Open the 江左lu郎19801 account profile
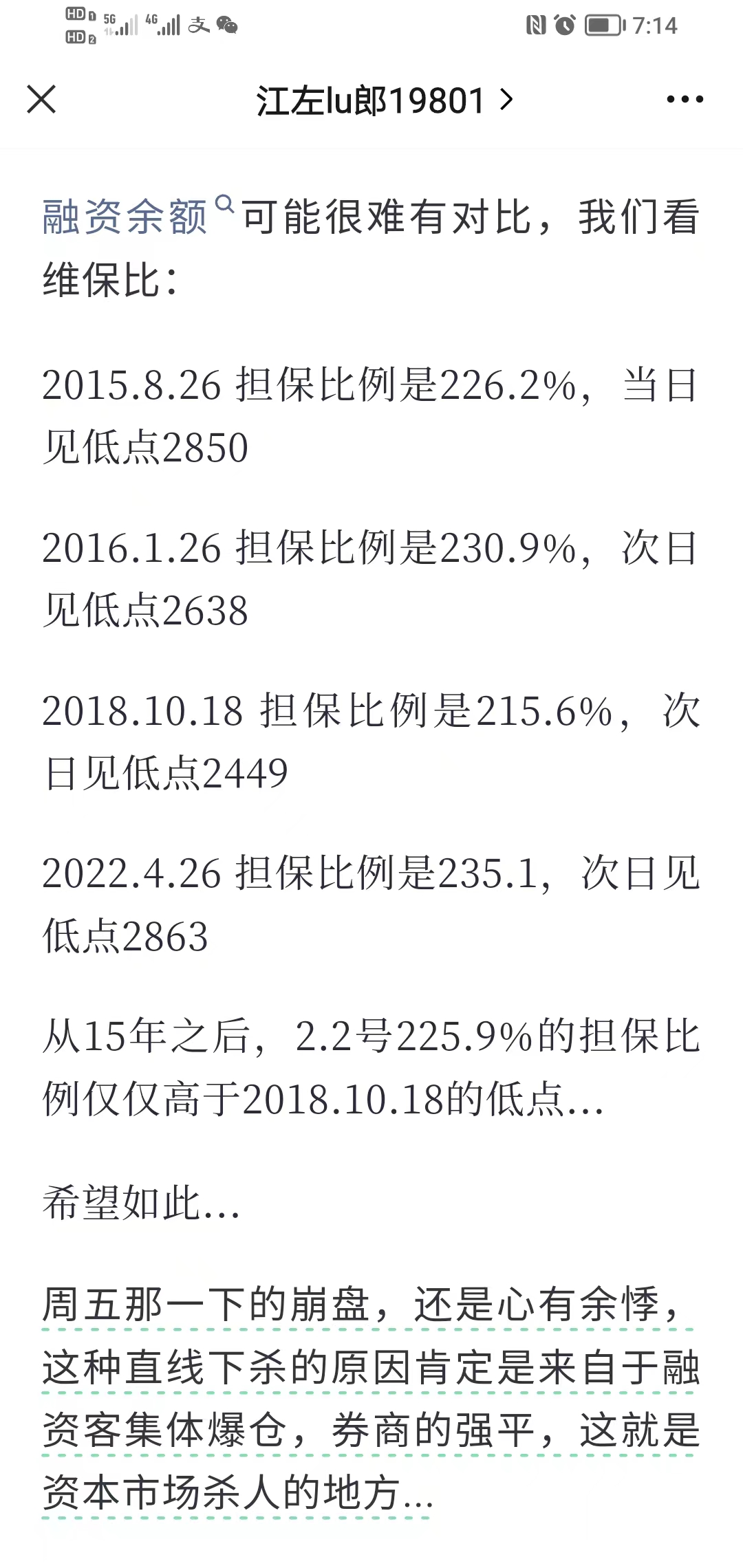 [x=384, y=100]
